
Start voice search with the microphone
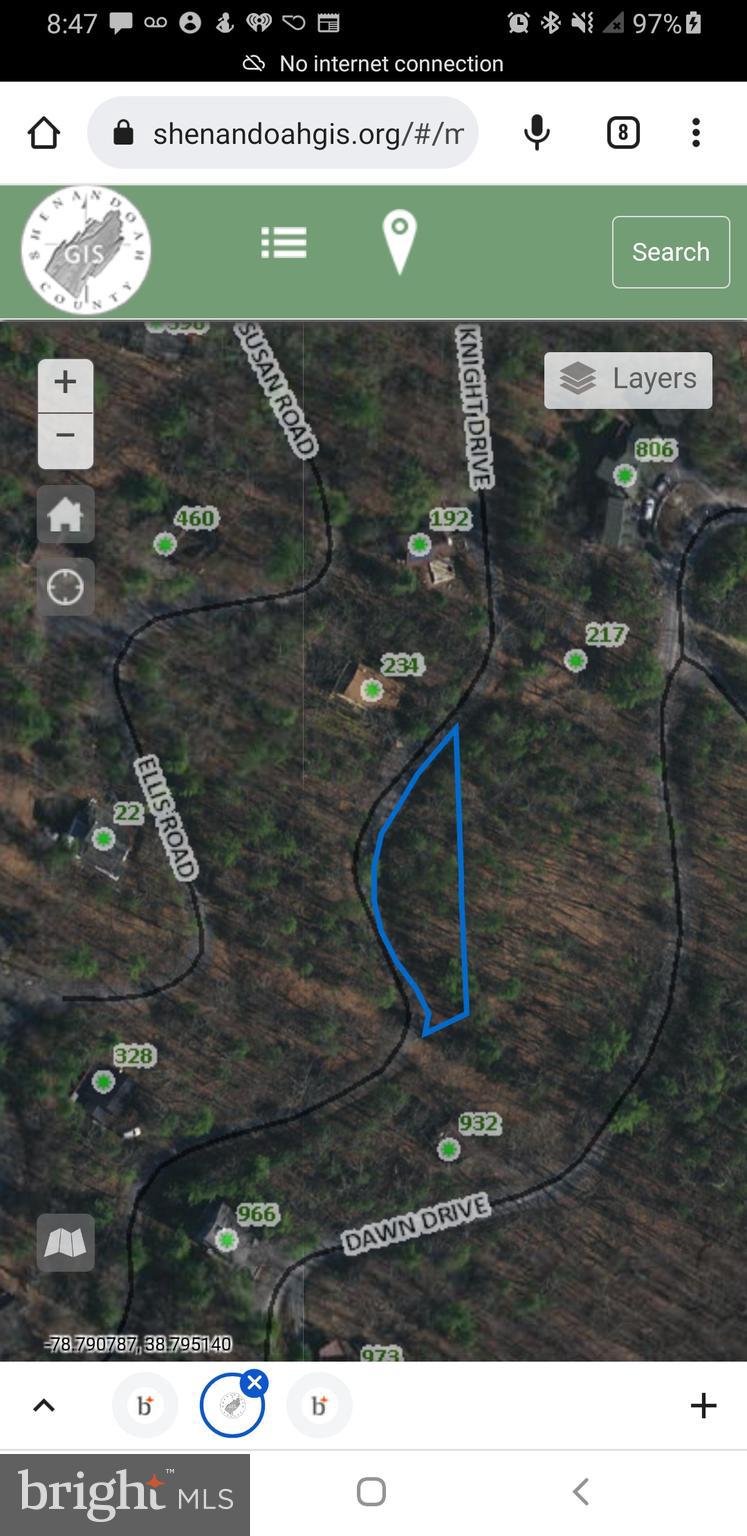(537, 133)
